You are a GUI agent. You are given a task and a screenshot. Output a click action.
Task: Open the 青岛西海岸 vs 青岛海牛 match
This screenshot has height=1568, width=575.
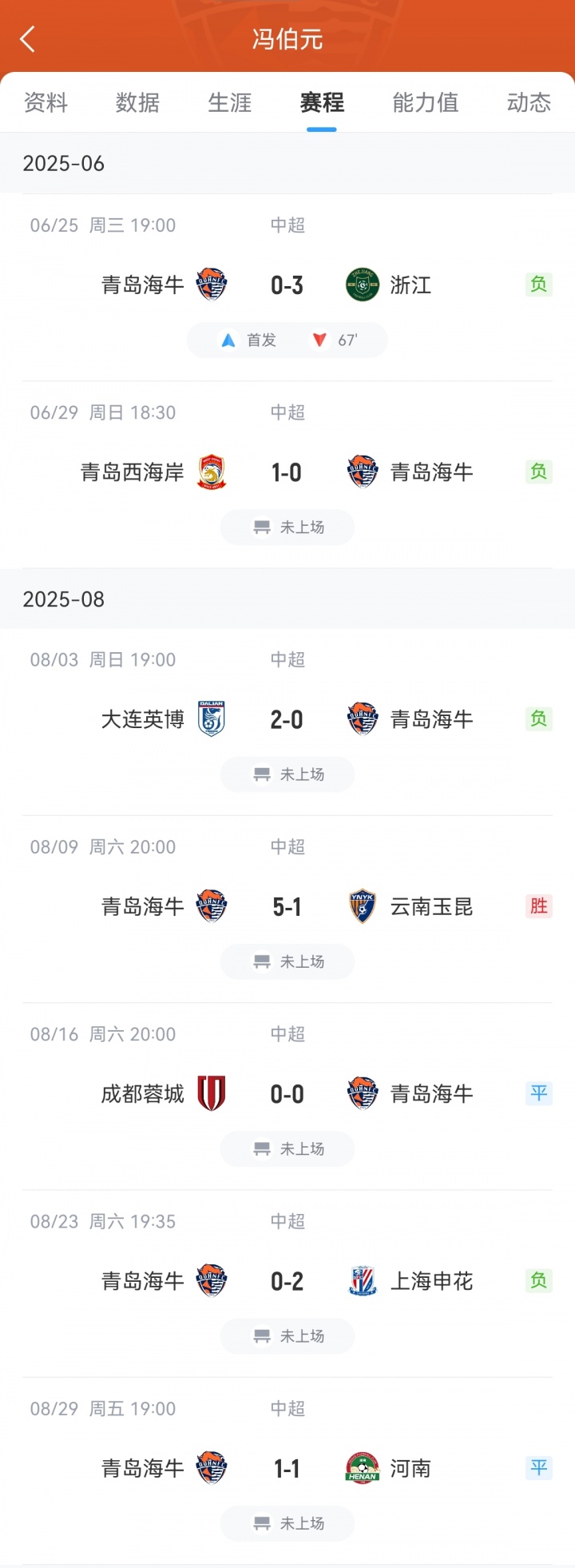coord(287,472)
